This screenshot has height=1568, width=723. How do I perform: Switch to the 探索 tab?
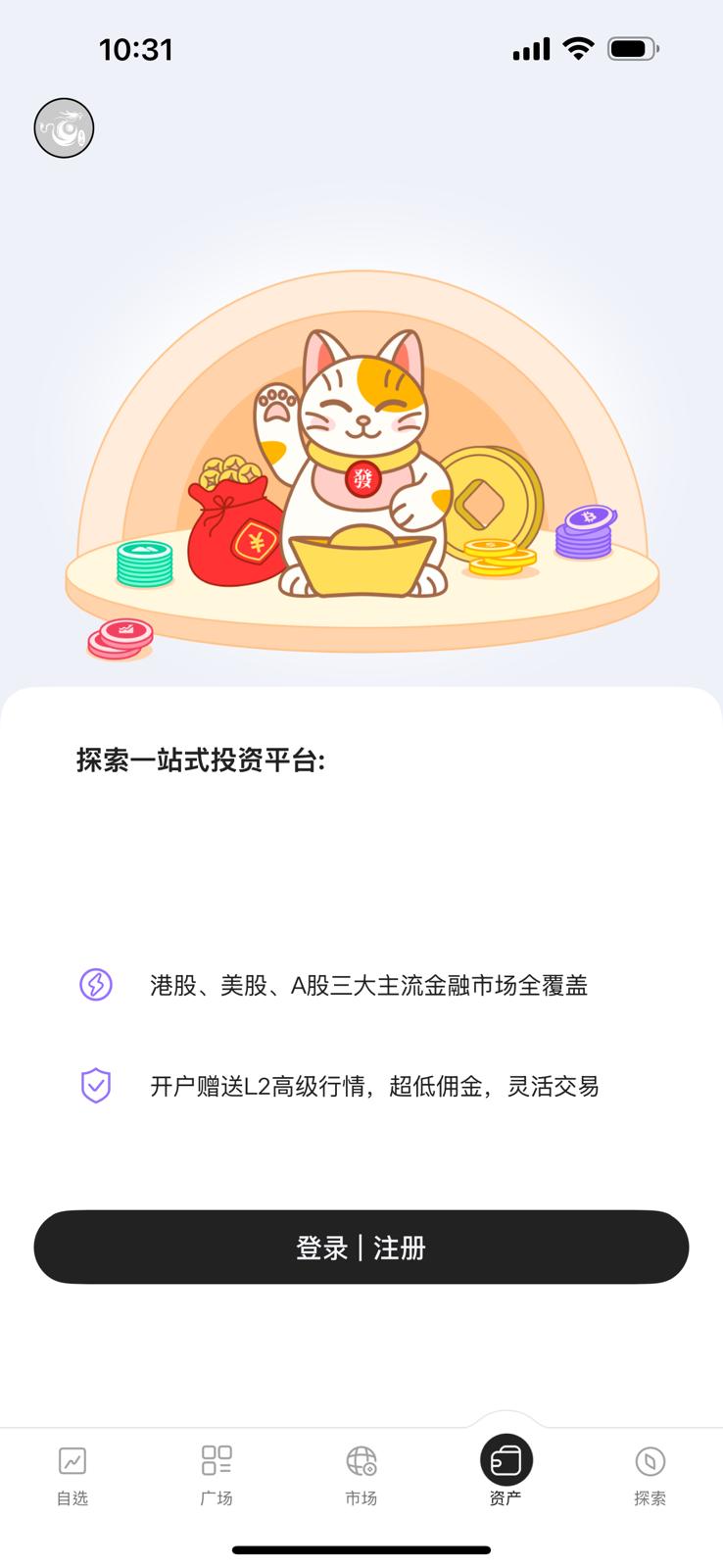point(650,1474)
